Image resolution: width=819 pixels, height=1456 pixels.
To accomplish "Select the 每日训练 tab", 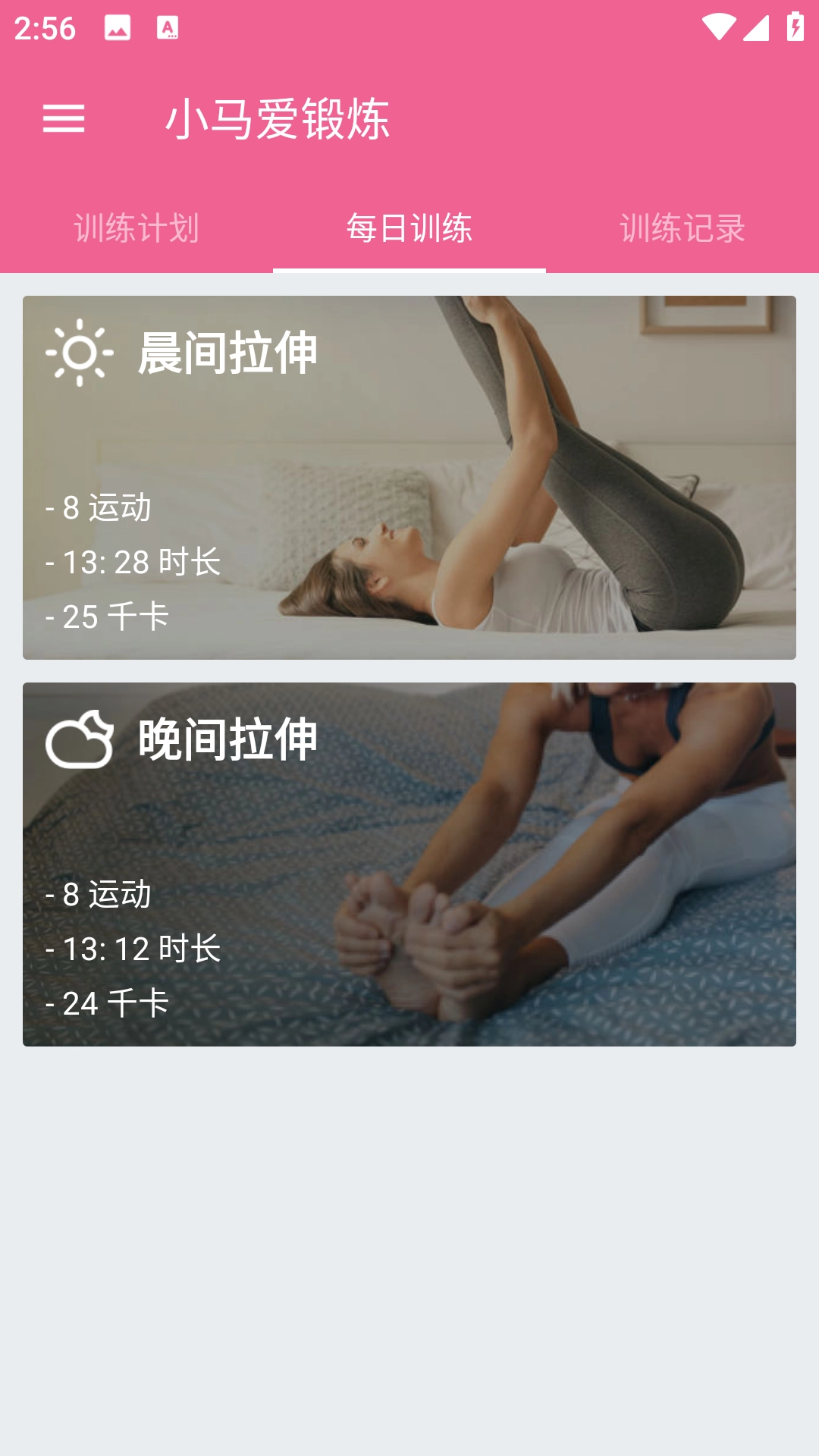I will (x=409, y=226).
